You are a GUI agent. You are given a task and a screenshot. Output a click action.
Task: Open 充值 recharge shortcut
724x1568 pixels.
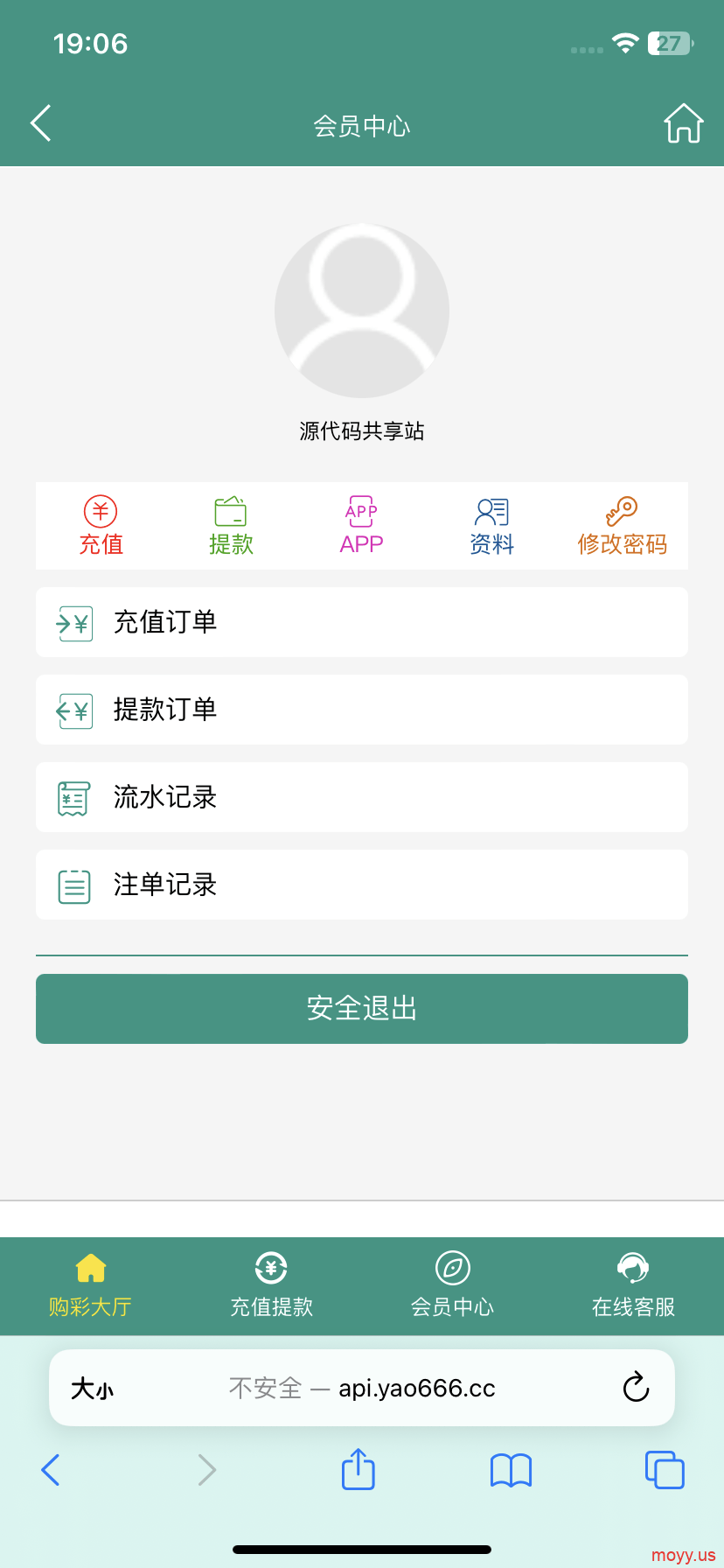(101, 526)
